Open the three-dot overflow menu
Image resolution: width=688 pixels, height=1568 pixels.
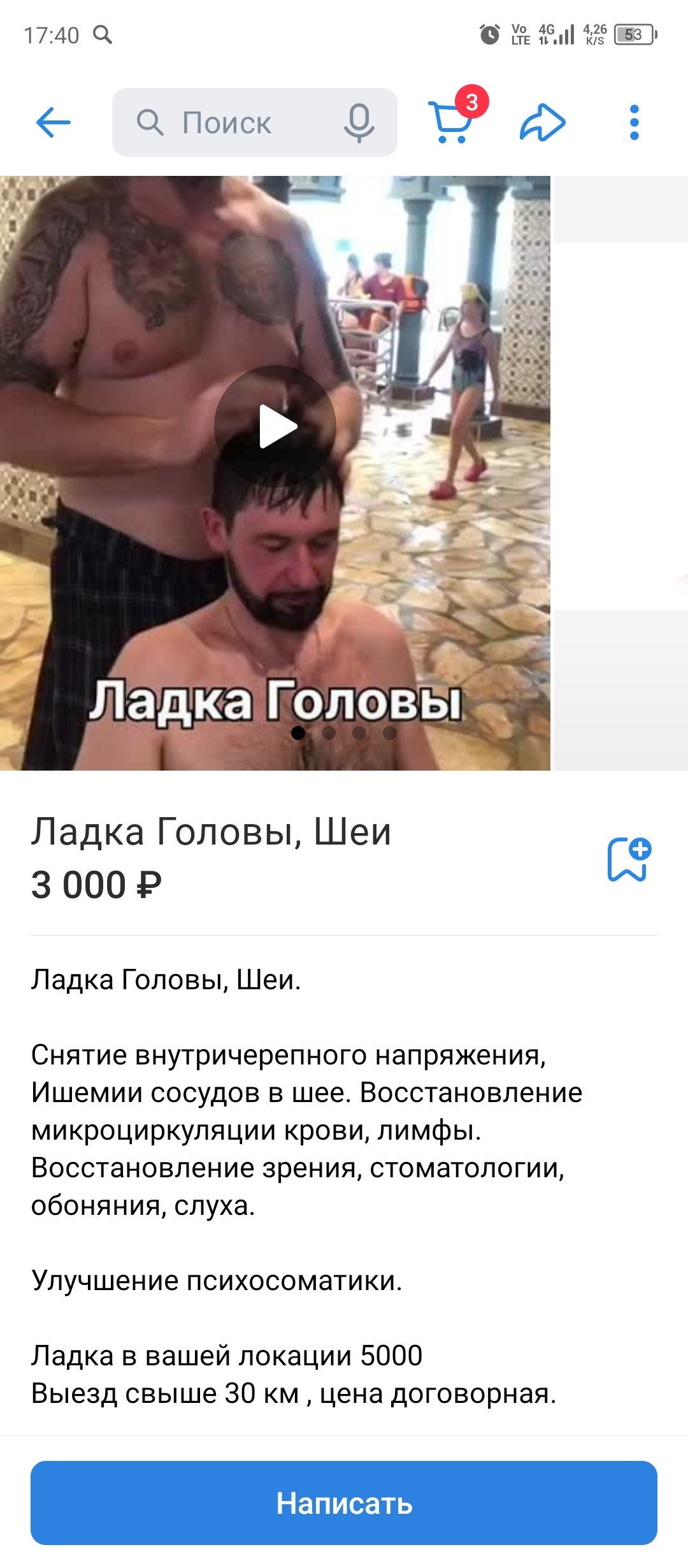pos(634,122)
